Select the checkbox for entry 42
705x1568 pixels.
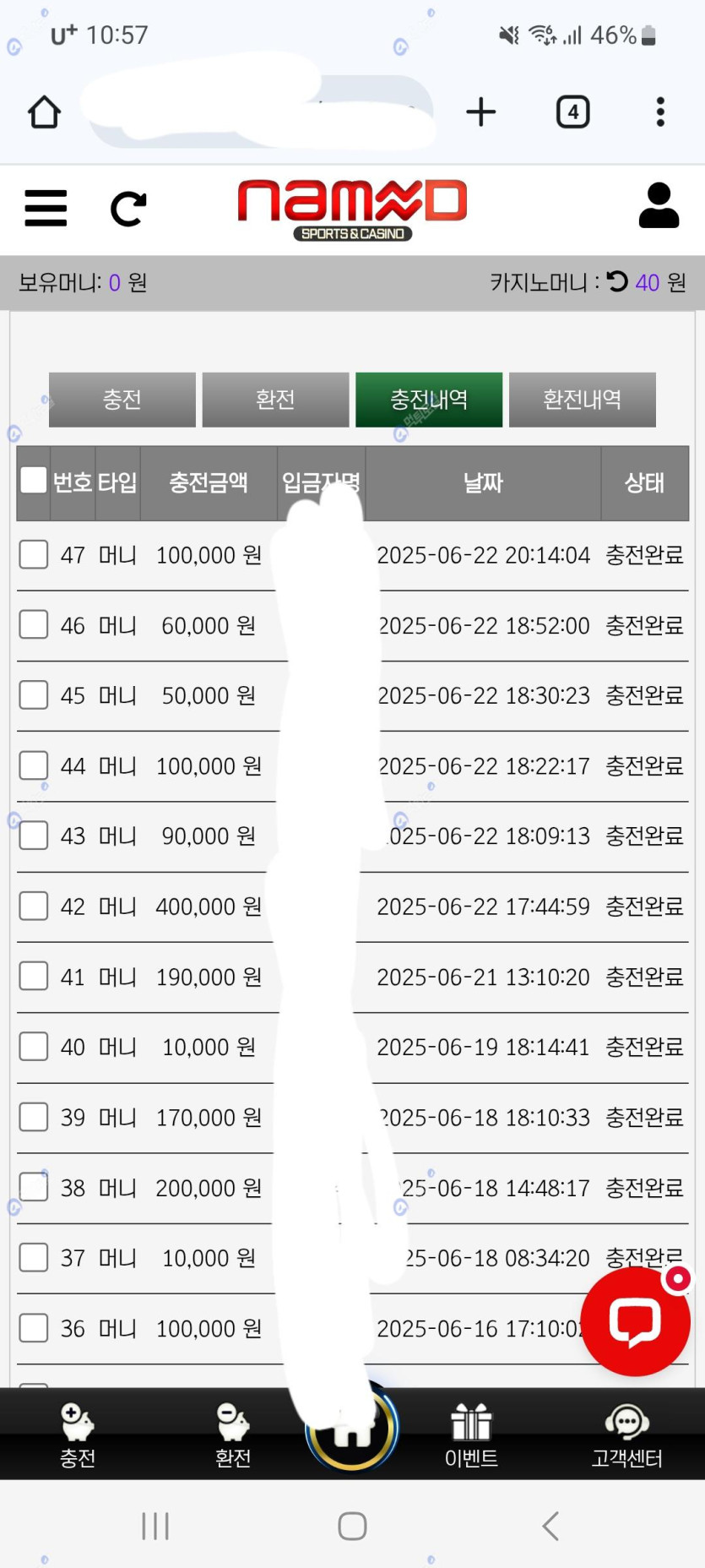(34, 906)
